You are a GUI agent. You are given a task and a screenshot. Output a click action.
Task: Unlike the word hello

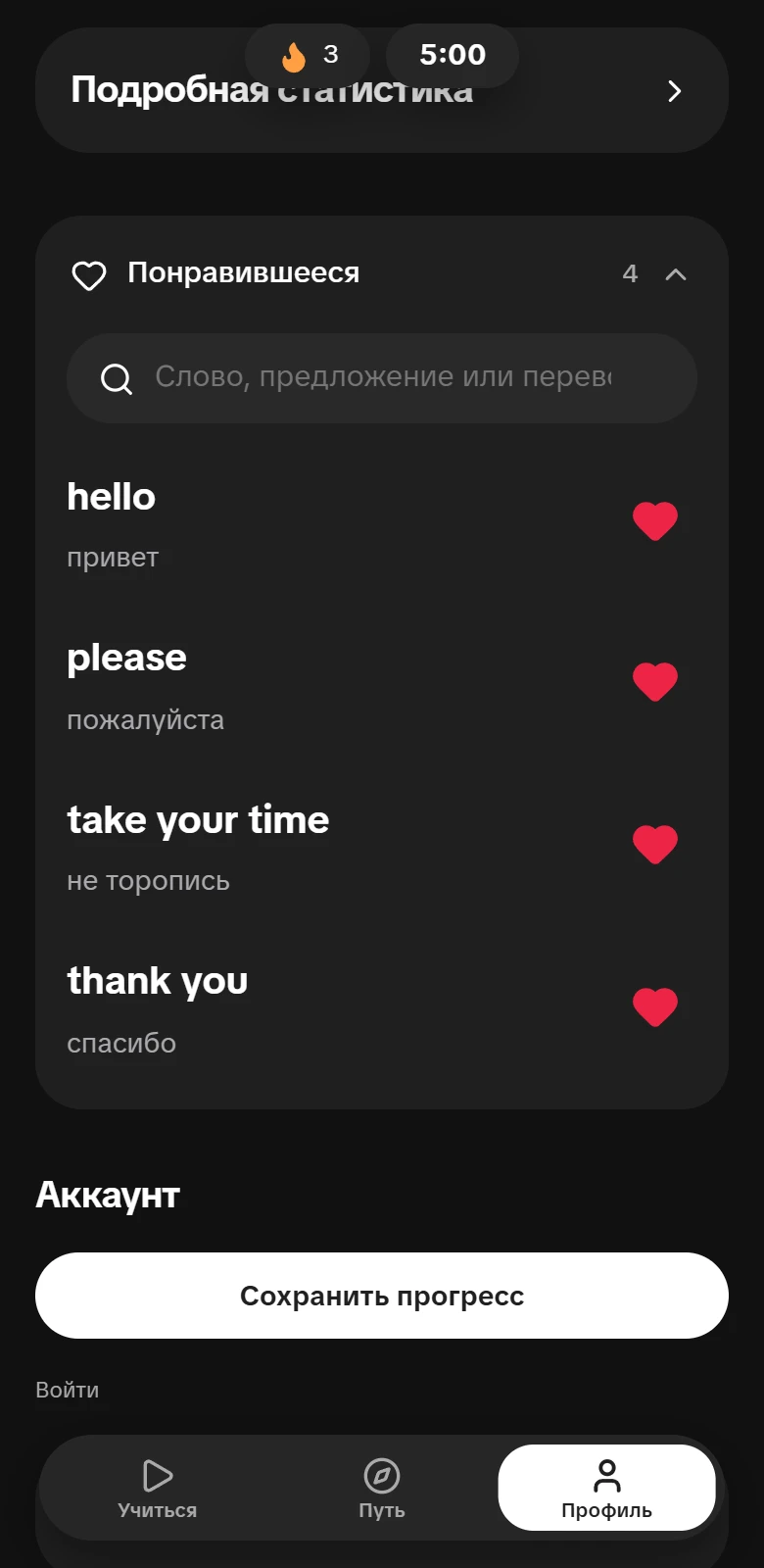coord(655,521)
